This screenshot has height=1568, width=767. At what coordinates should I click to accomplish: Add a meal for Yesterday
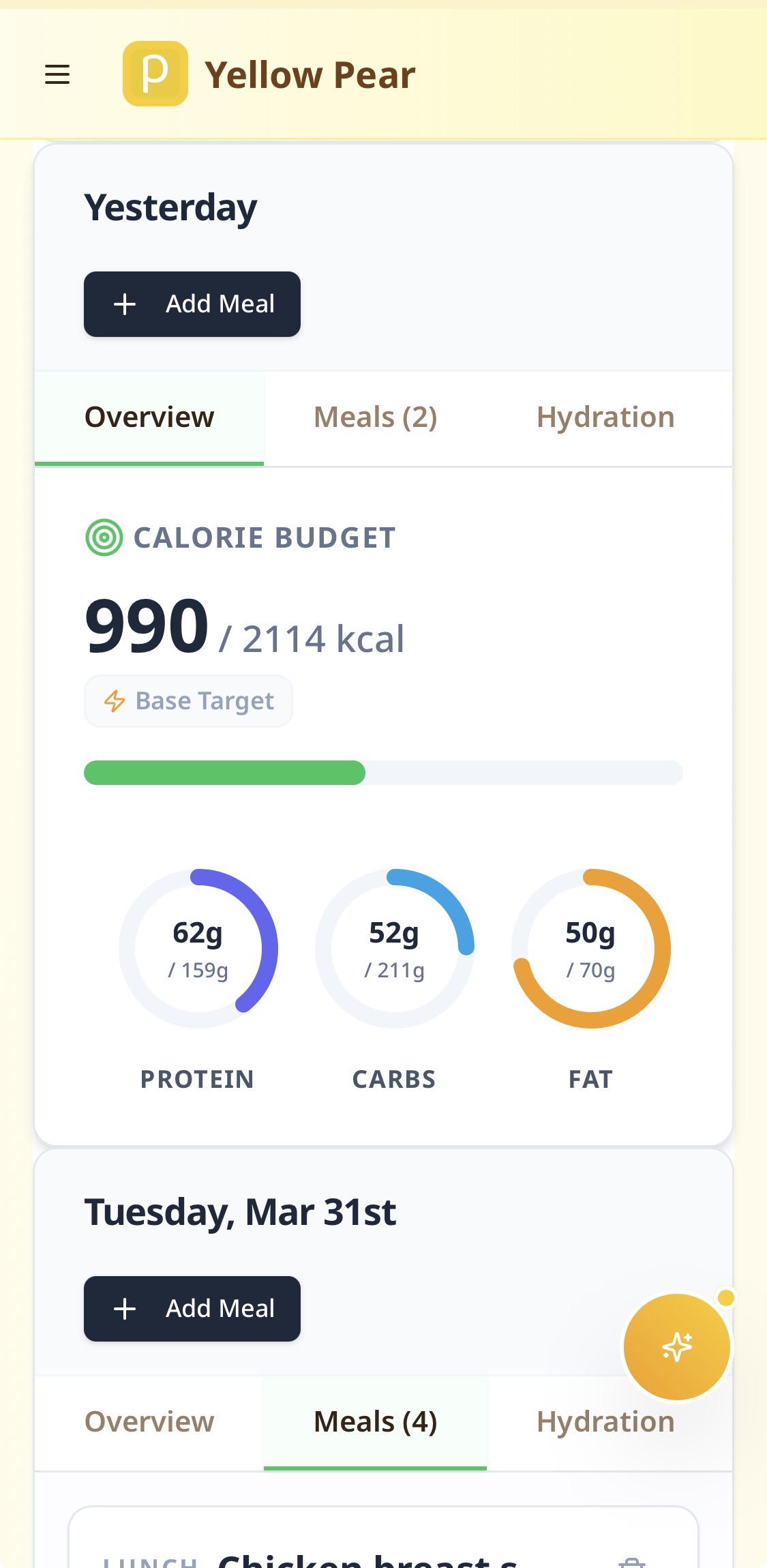coord(192,304)
